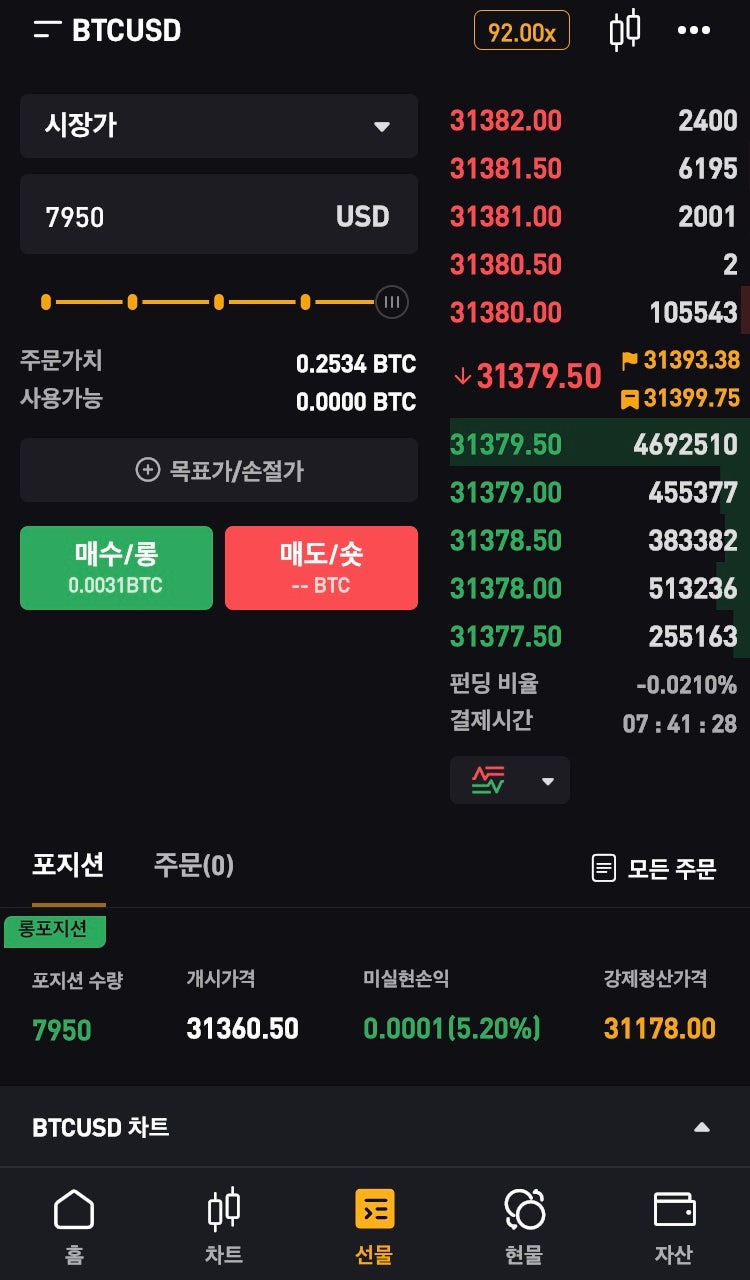Change the 92.00x leverage setting
Image resolution: width=750 pixels, height=1280 pixels.
(521, 31)
